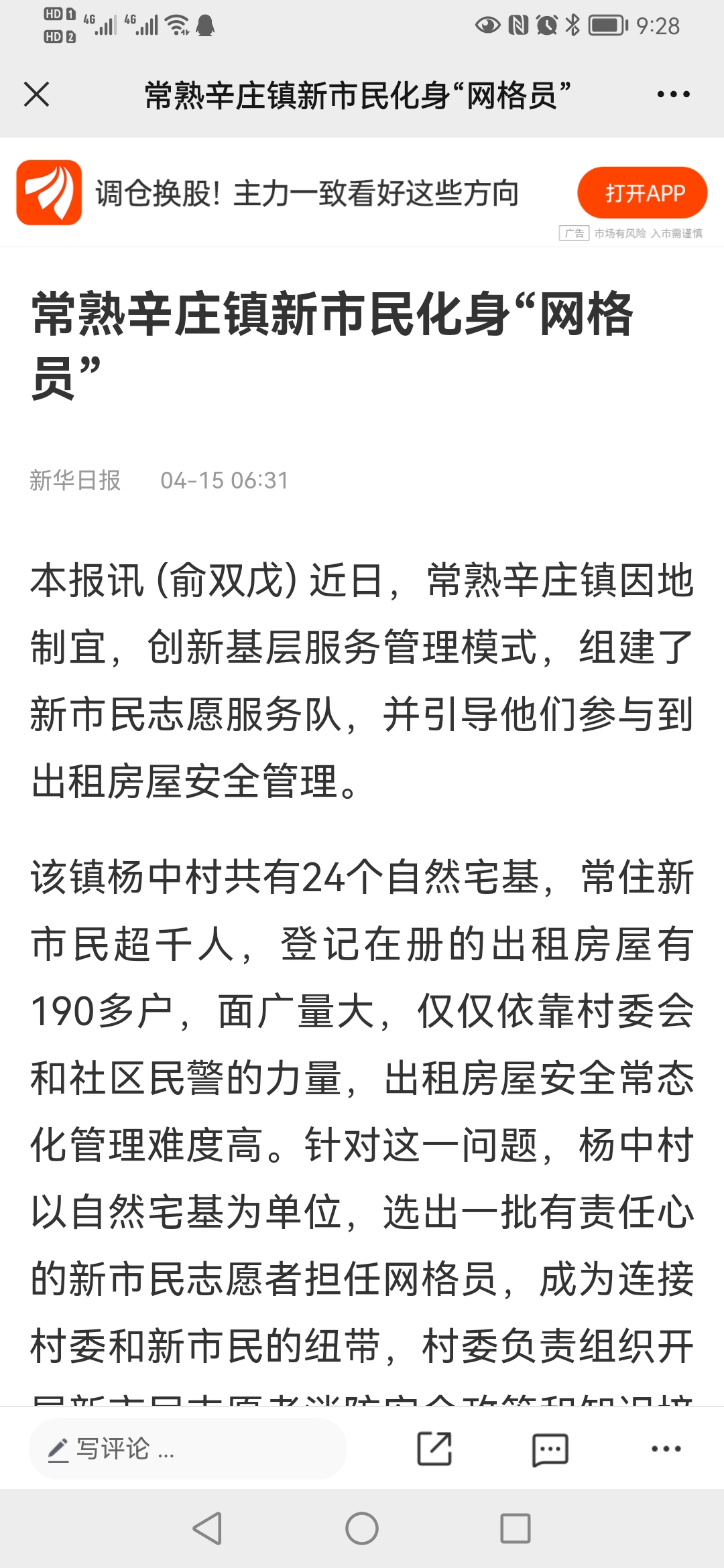Share this article
Screen dimensions: 724x1568
tap(434, 1449)
